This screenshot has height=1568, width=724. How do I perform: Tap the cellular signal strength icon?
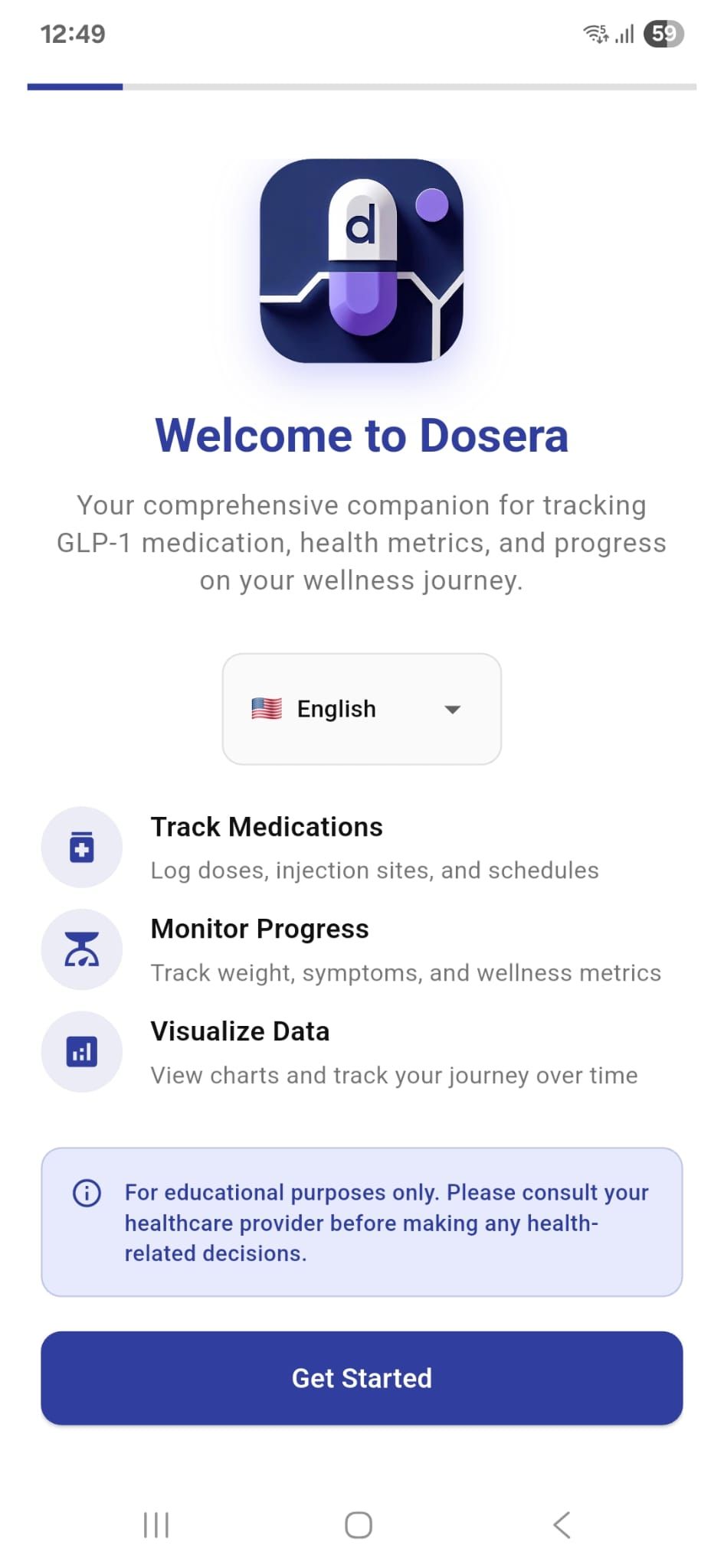pos(626,34)
